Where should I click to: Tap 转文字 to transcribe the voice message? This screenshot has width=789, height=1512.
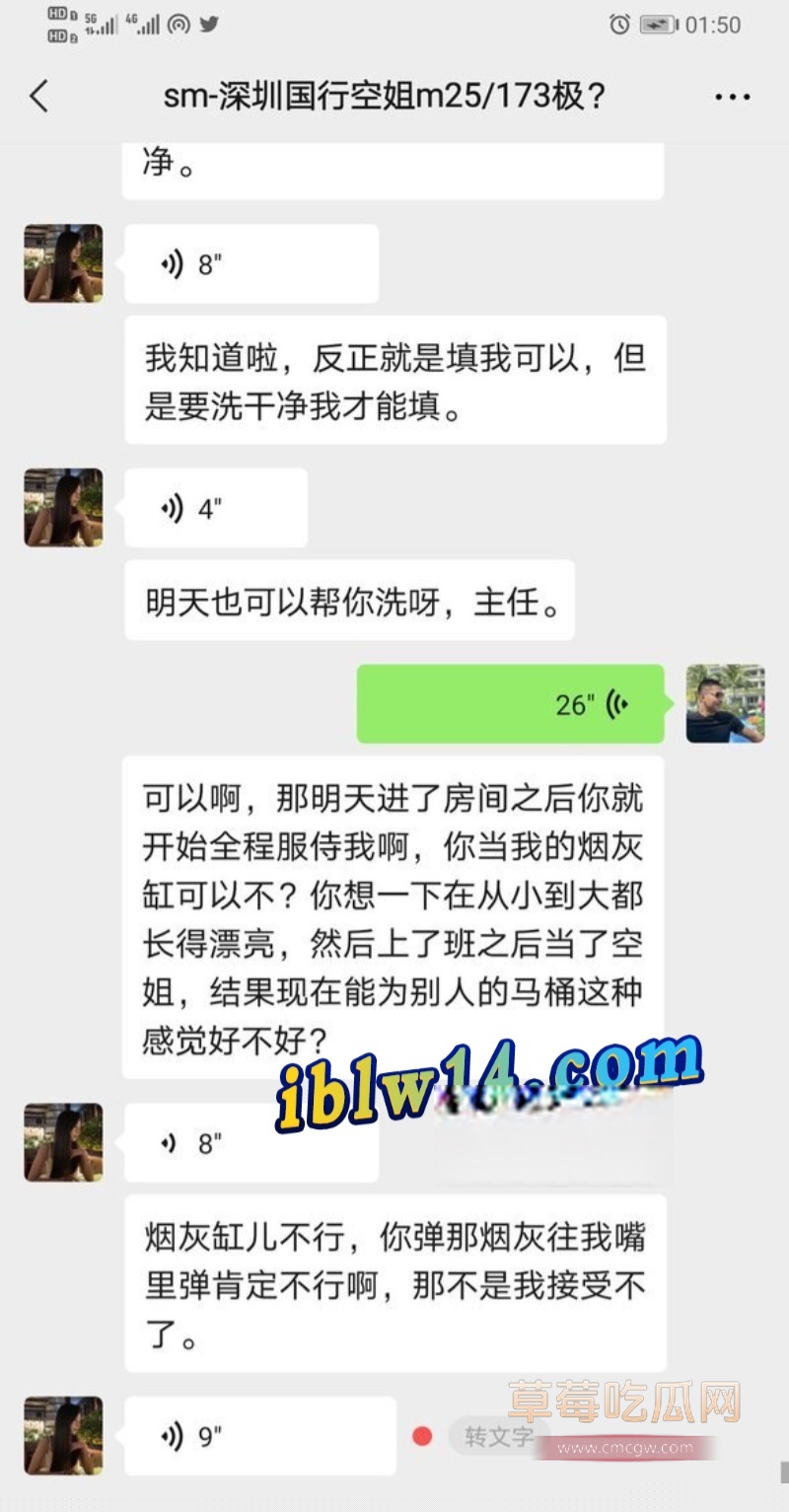[x=497, y=1436]
